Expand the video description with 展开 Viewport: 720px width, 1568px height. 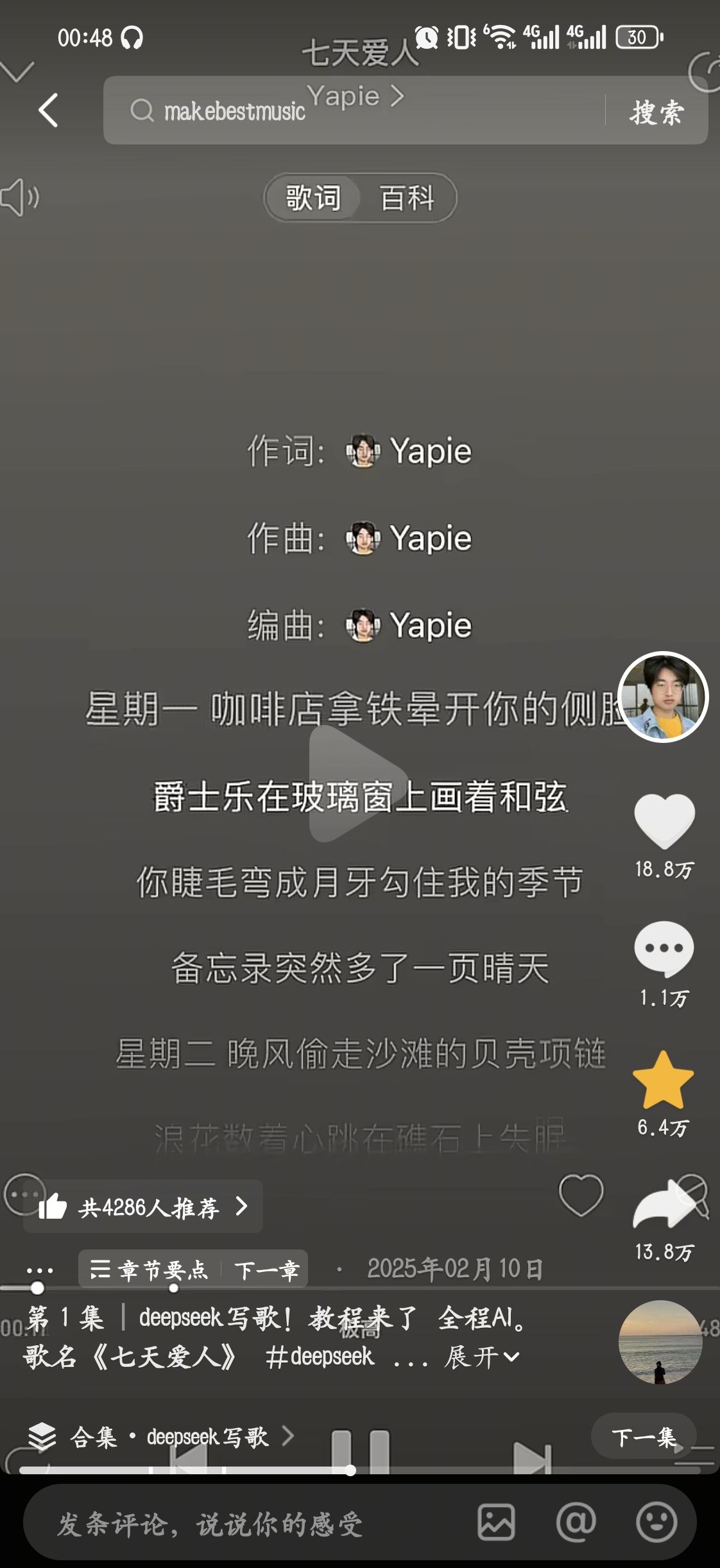click(481, 1357)
